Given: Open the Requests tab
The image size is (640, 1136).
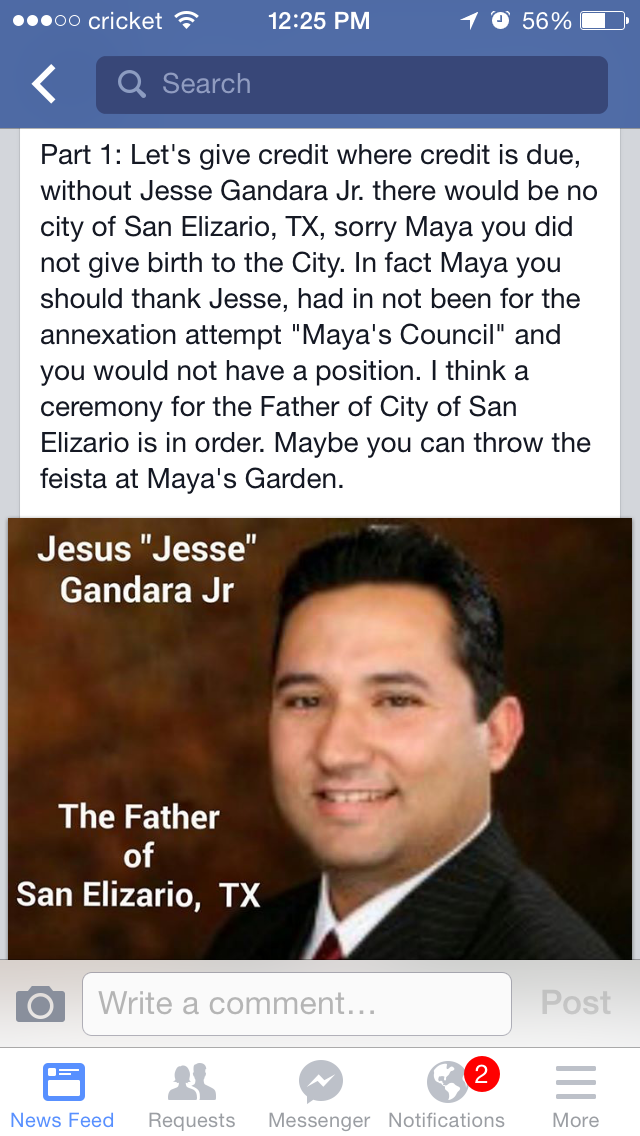Looking at the screenshot, I should (192, 1095).
